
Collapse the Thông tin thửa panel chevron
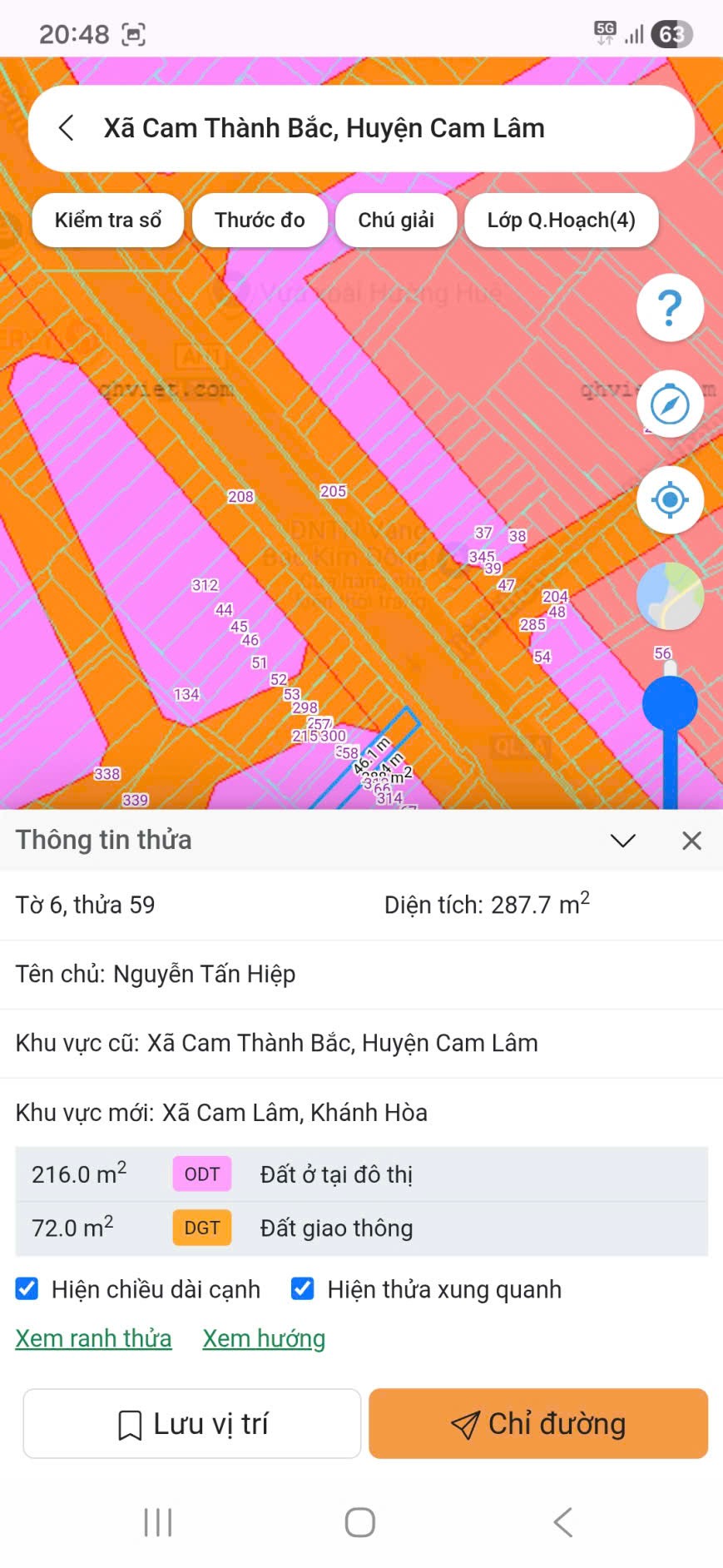click(x=622, y=841)
